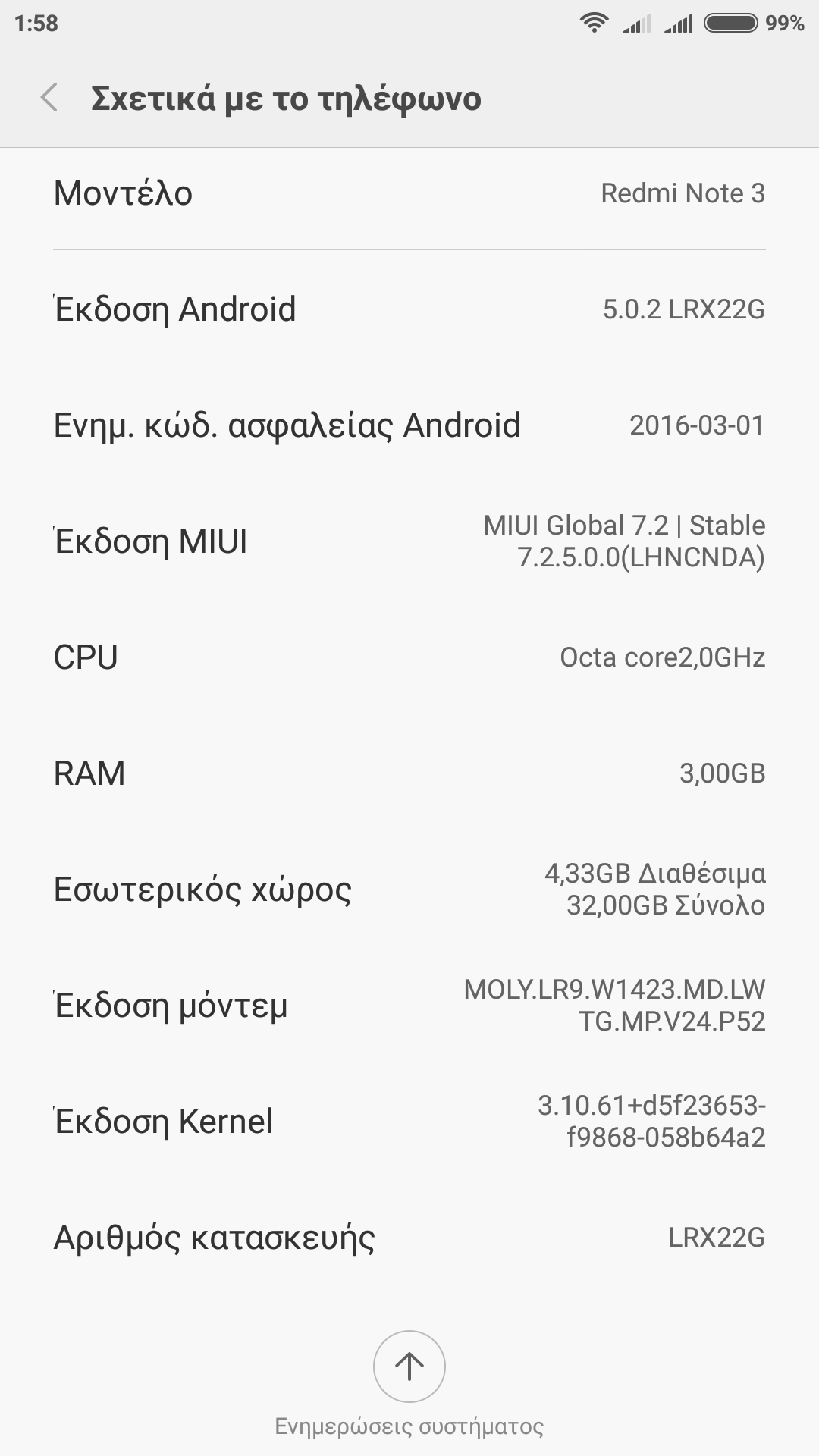This screenshot has width=819, height=1456.
Task: Open Ενημερώσεις συστήματος updater
Action: [x=409, y=1367]
